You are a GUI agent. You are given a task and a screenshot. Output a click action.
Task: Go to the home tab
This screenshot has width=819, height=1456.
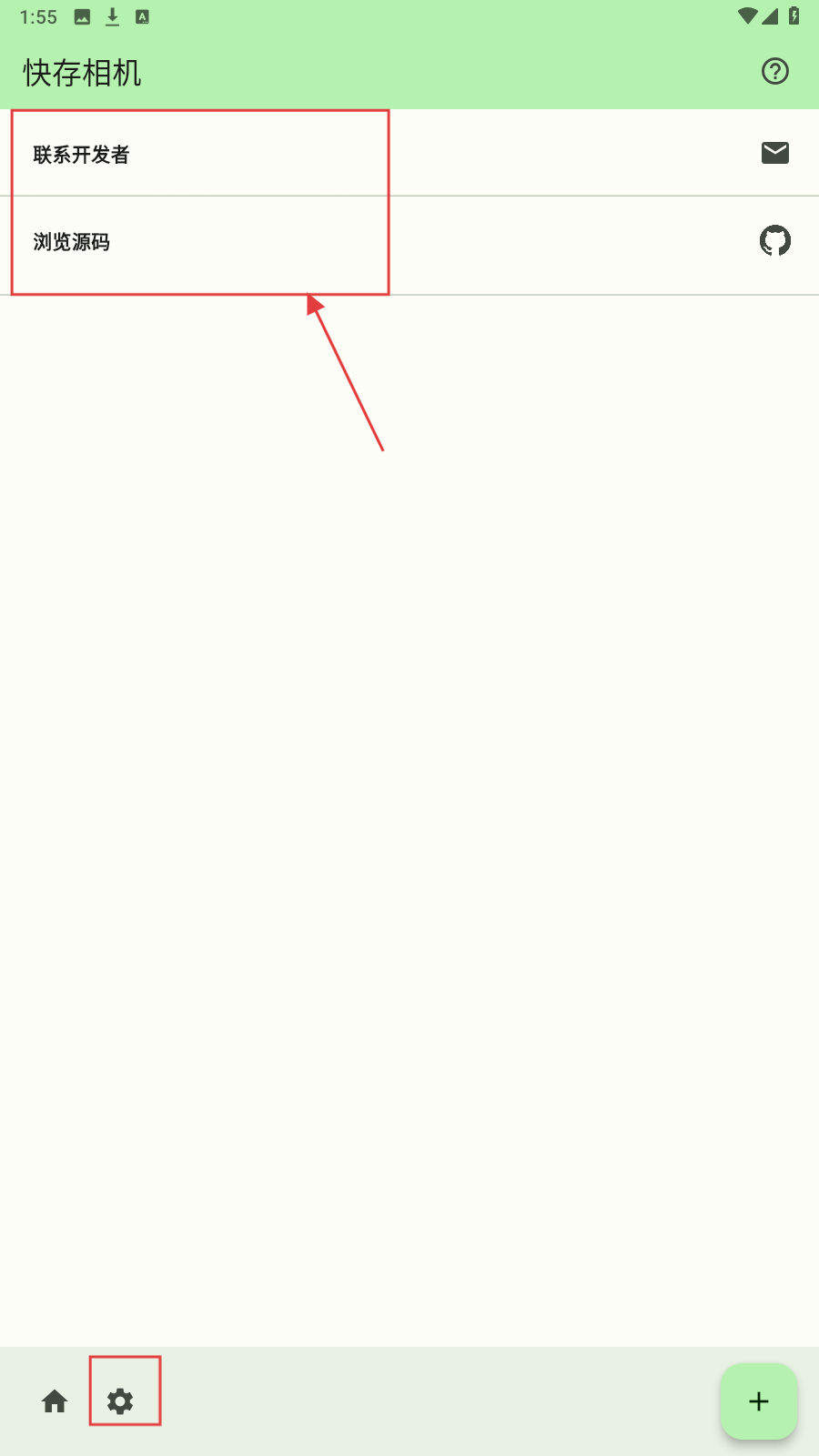[55, 1401]
